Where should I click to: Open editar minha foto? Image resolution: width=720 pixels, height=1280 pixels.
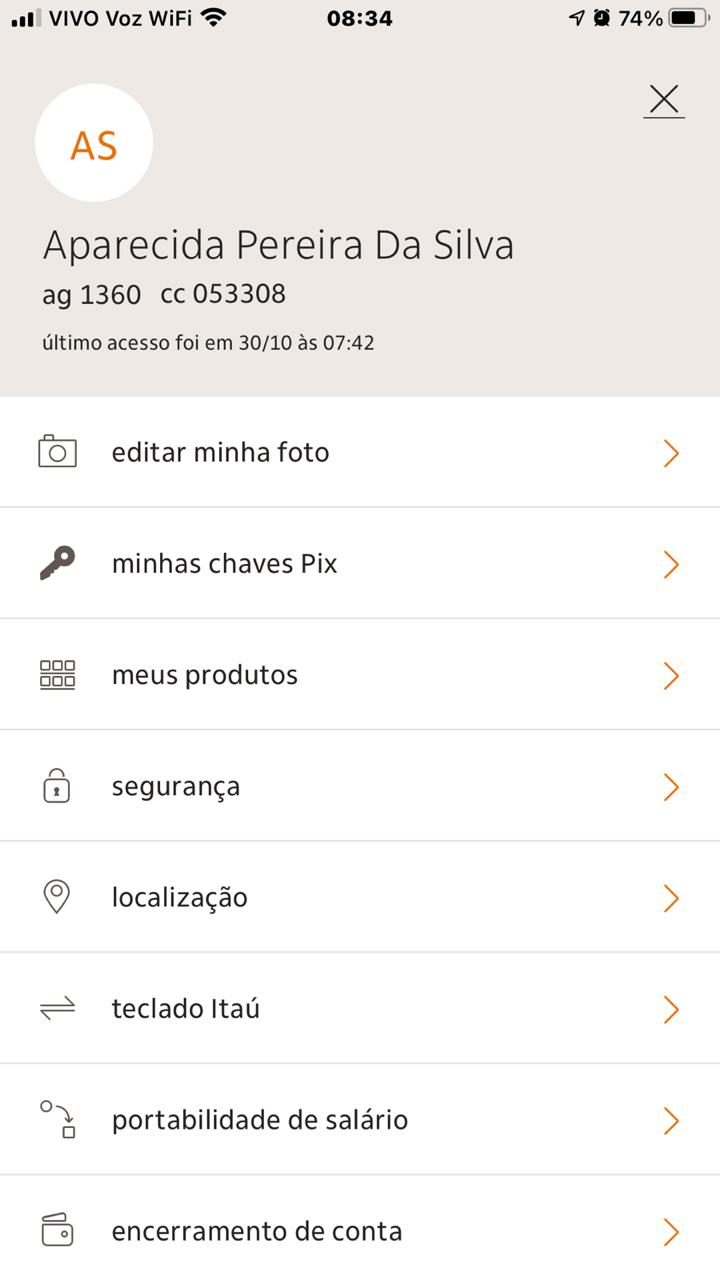(360, 453)
